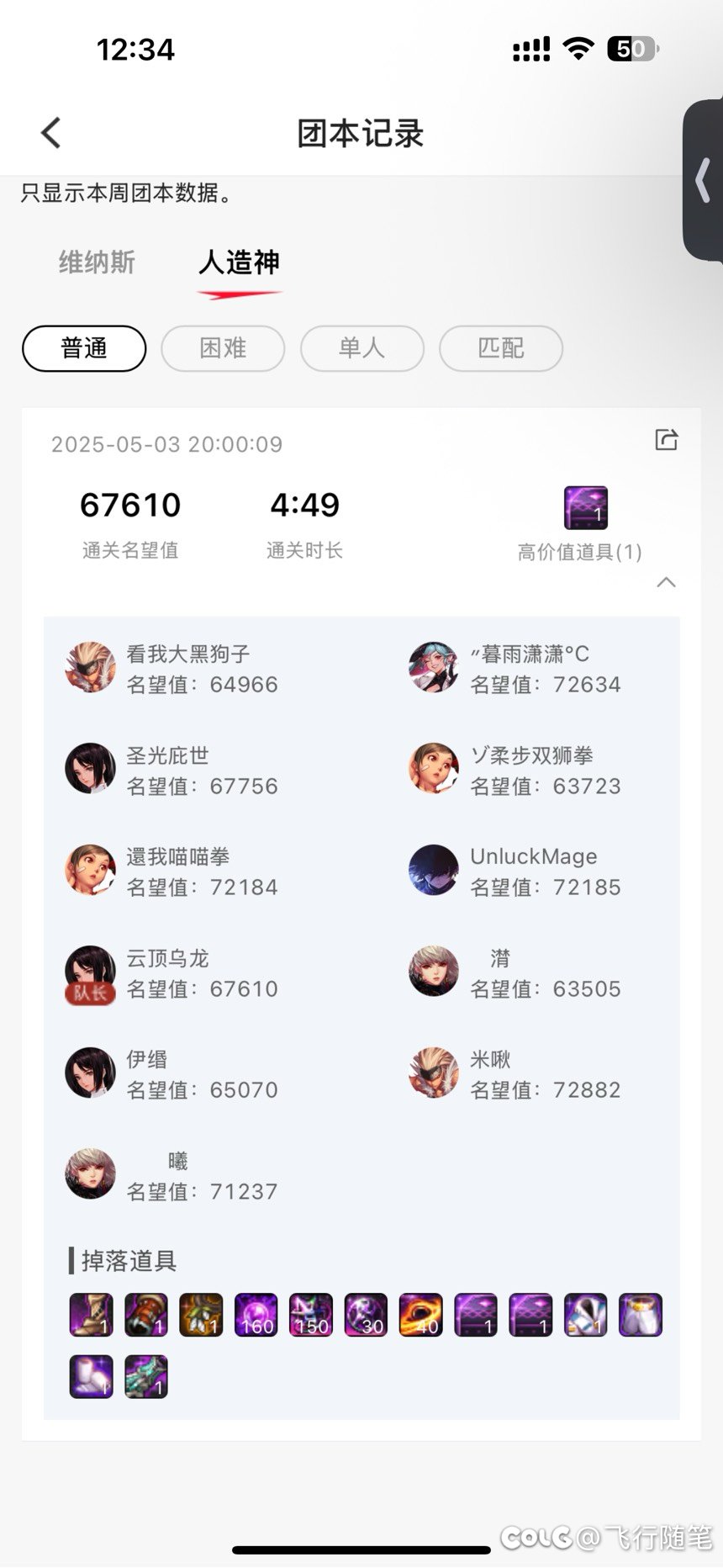Screen dimensions: 723x1568
Task: Share this raid record
Action: pyautogui.click(x=667, y=439)
